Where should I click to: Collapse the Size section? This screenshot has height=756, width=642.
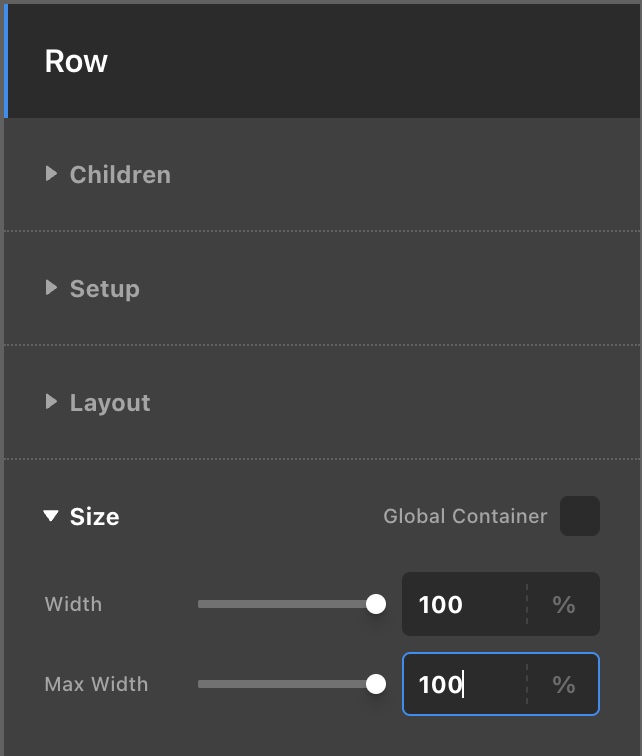click(x=82, y=517)
